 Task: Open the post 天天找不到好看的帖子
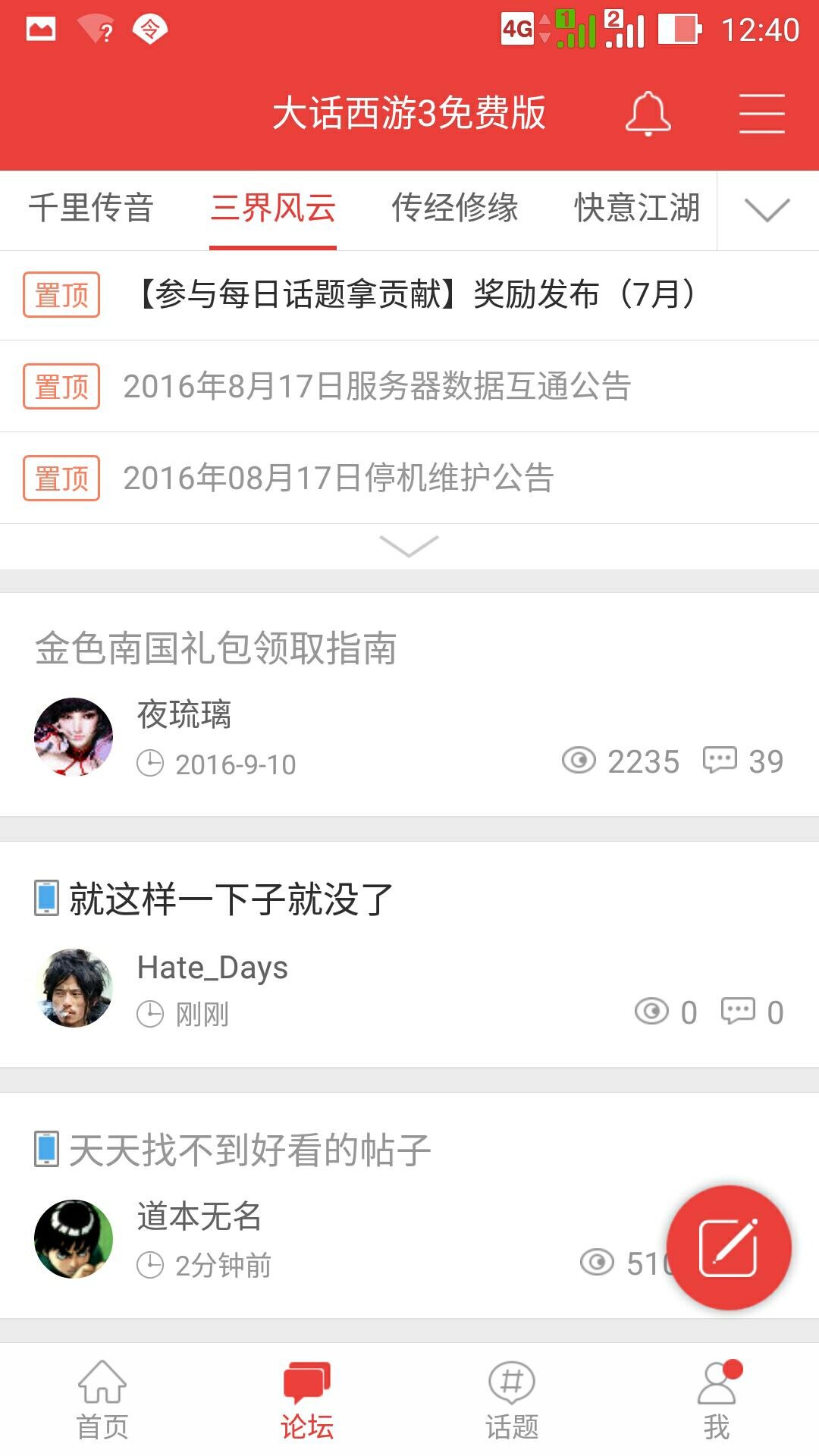pyautogui.click(x=250, y=1150)
